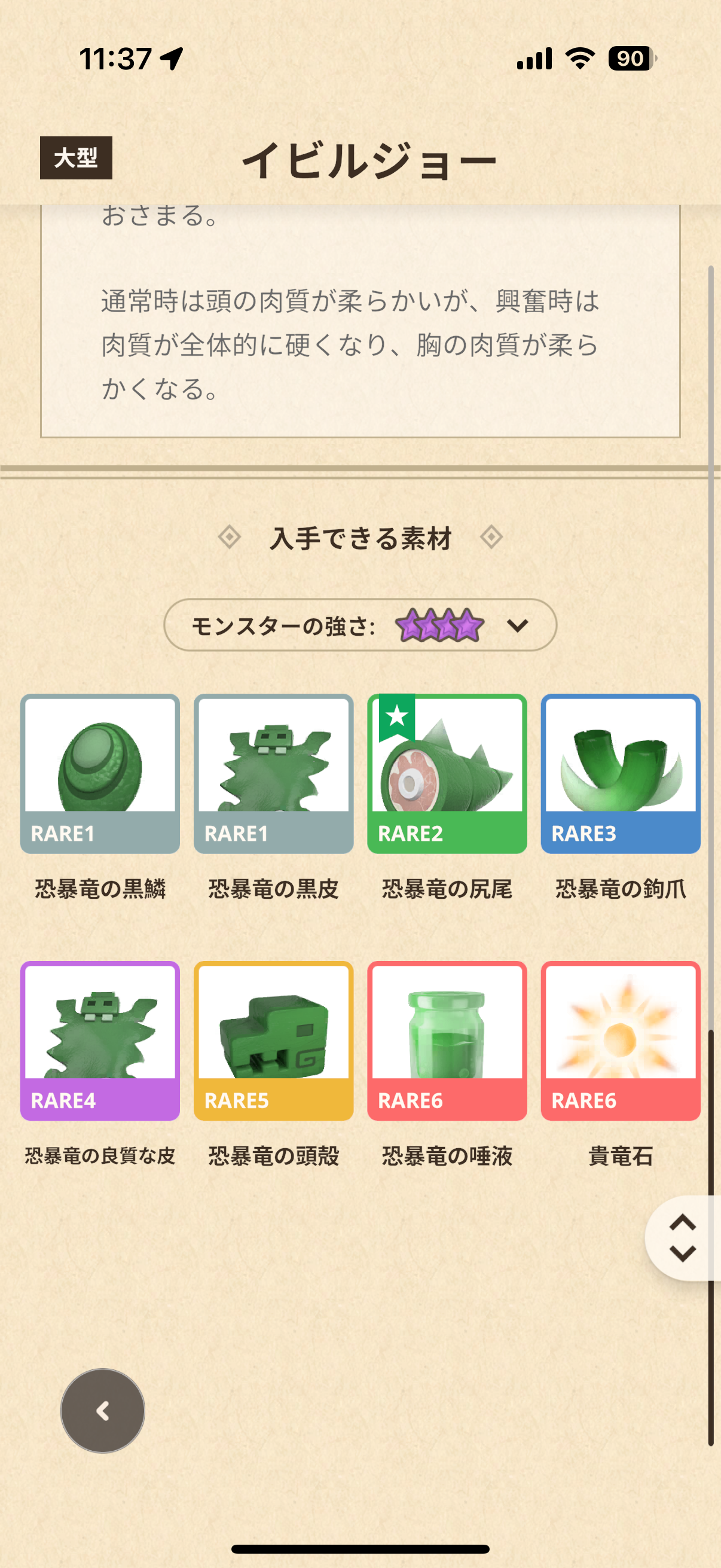Open the 恐暴竜の黒鱗 material tile

pyautogui.click(x=100, y=774)
